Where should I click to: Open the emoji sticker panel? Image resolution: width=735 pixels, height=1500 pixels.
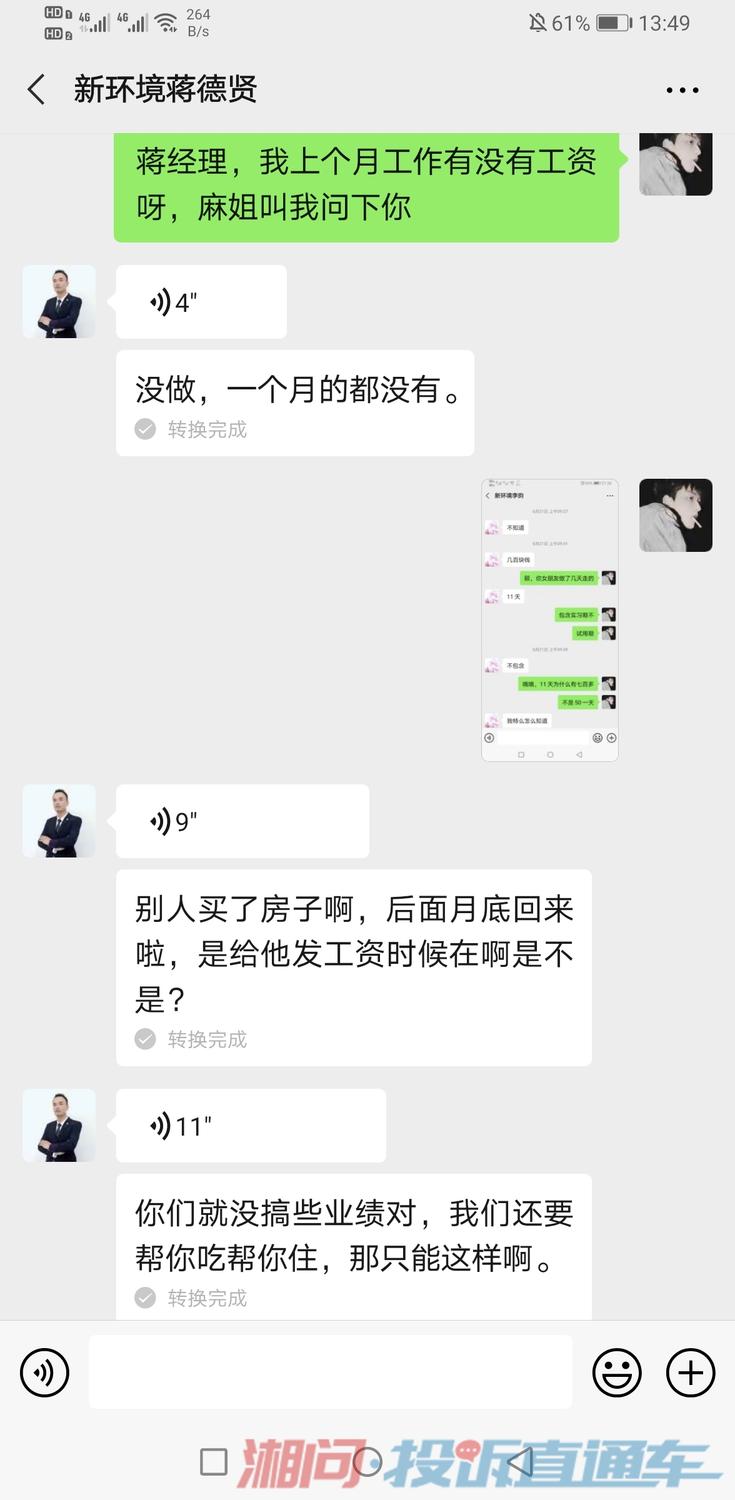coord(617,1372)
